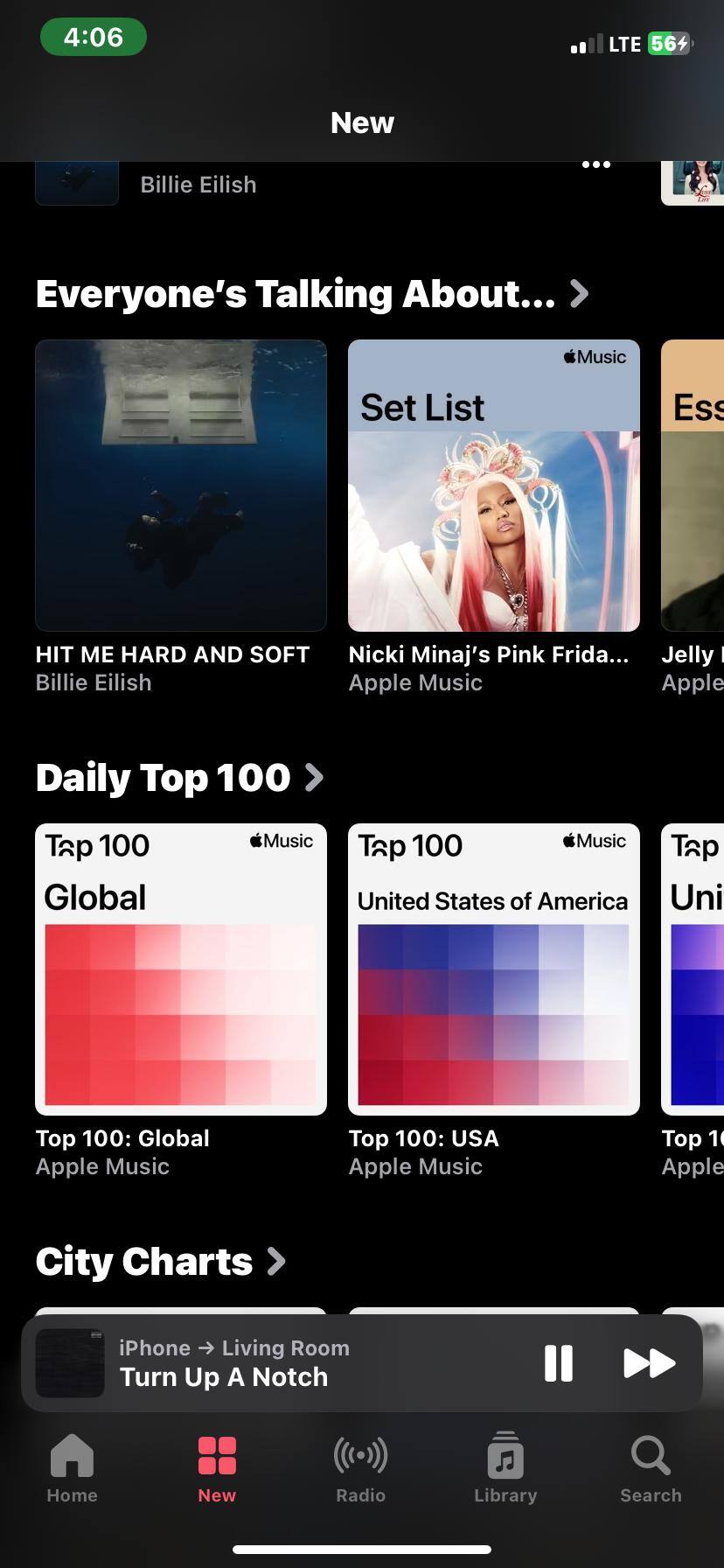Open the Search tab
724x1568 pixels.
coord(651,1468)
